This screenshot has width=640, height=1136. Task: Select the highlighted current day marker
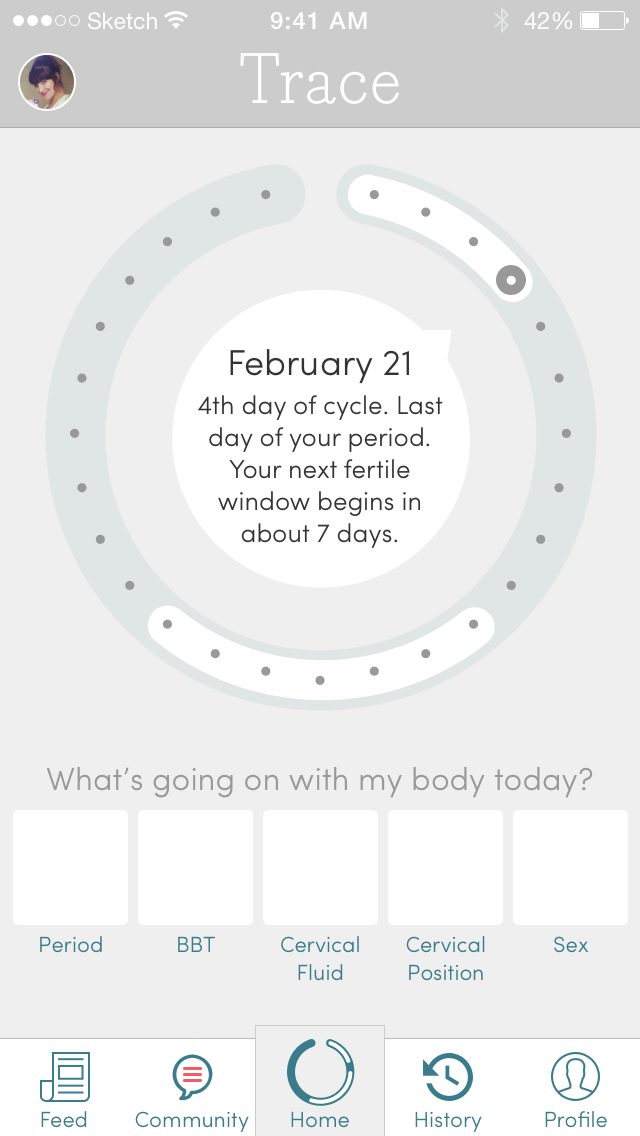click(511, 280)
